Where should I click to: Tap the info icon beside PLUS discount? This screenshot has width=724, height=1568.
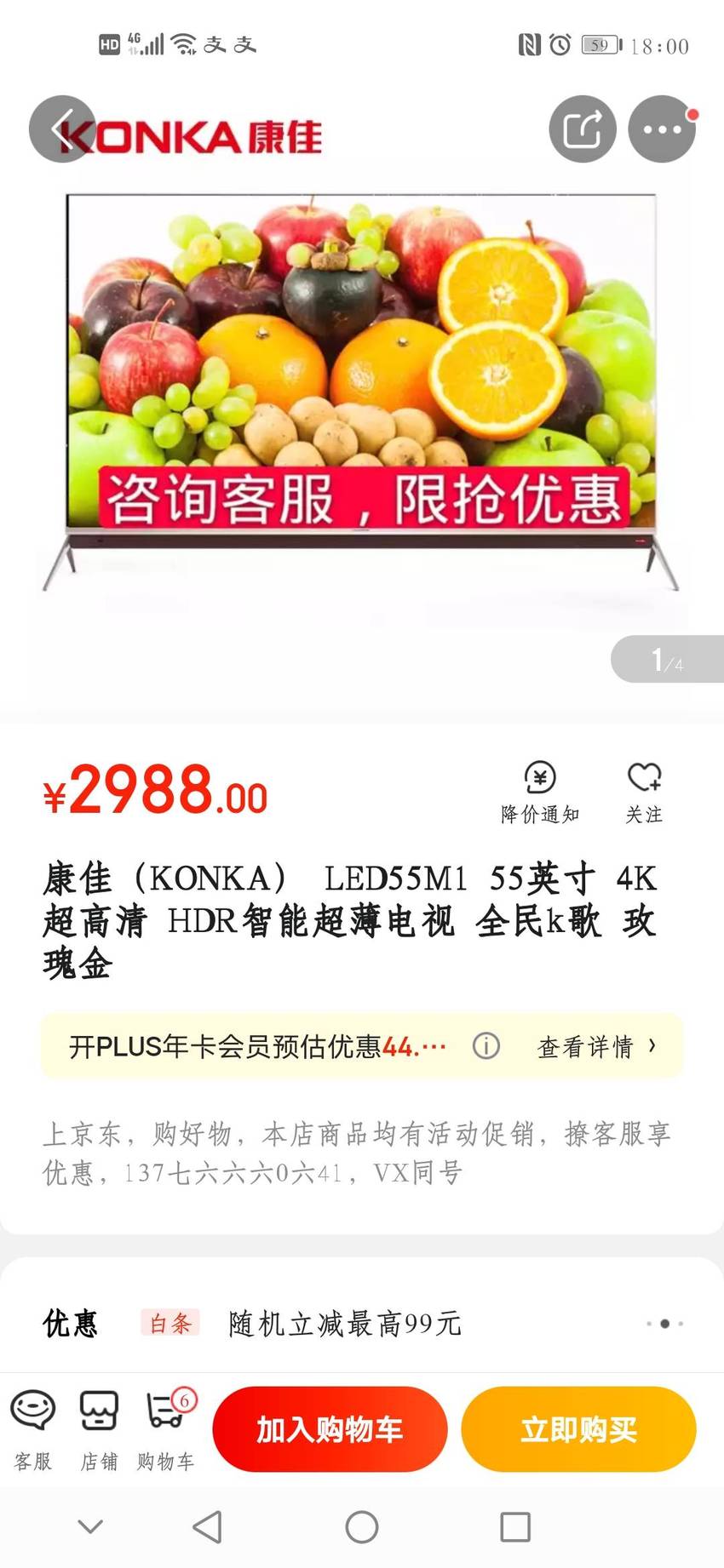tap(486, 1046)
